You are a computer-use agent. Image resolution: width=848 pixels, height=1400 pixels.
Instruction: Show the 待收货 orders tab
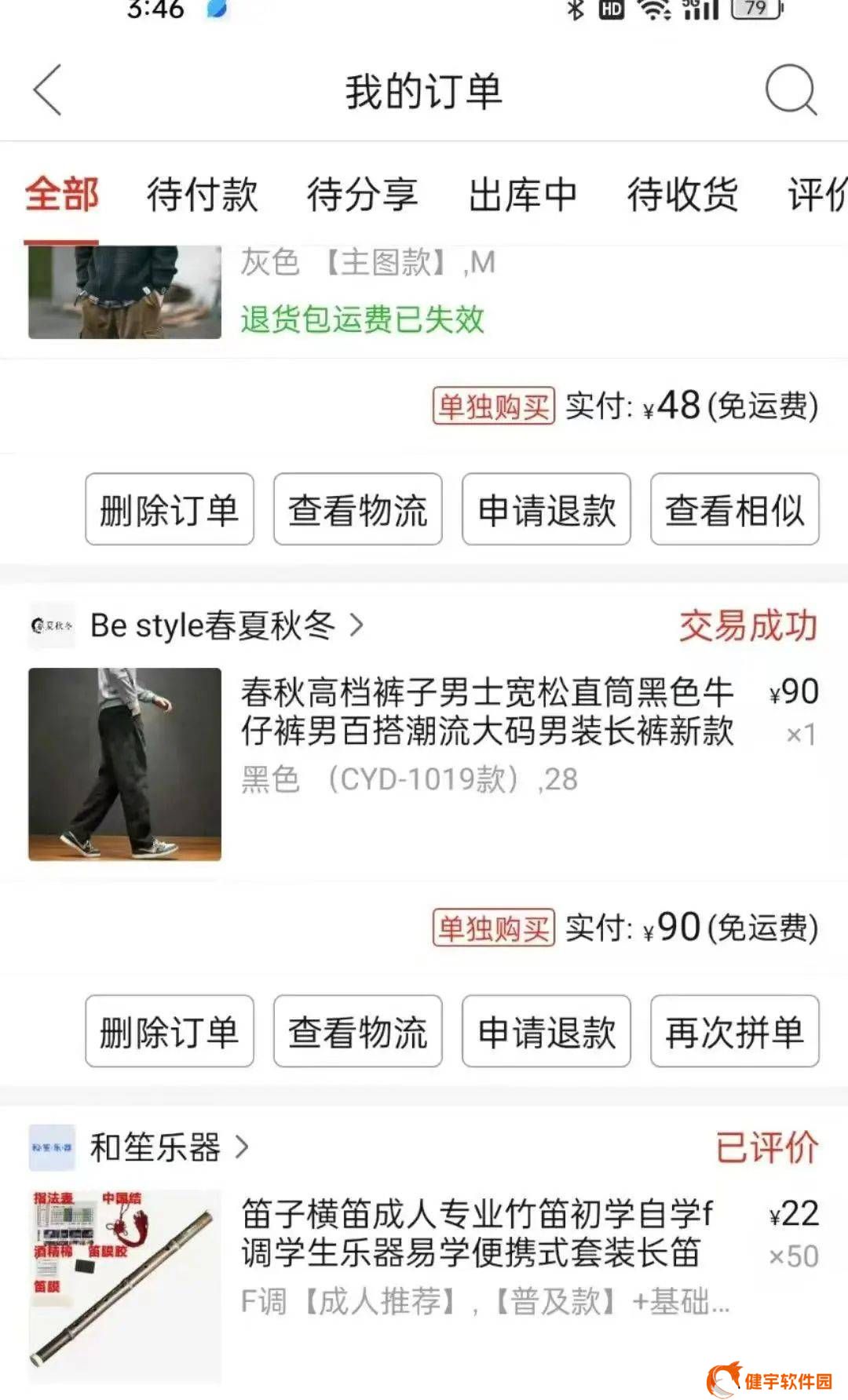[x=682, y=195]
